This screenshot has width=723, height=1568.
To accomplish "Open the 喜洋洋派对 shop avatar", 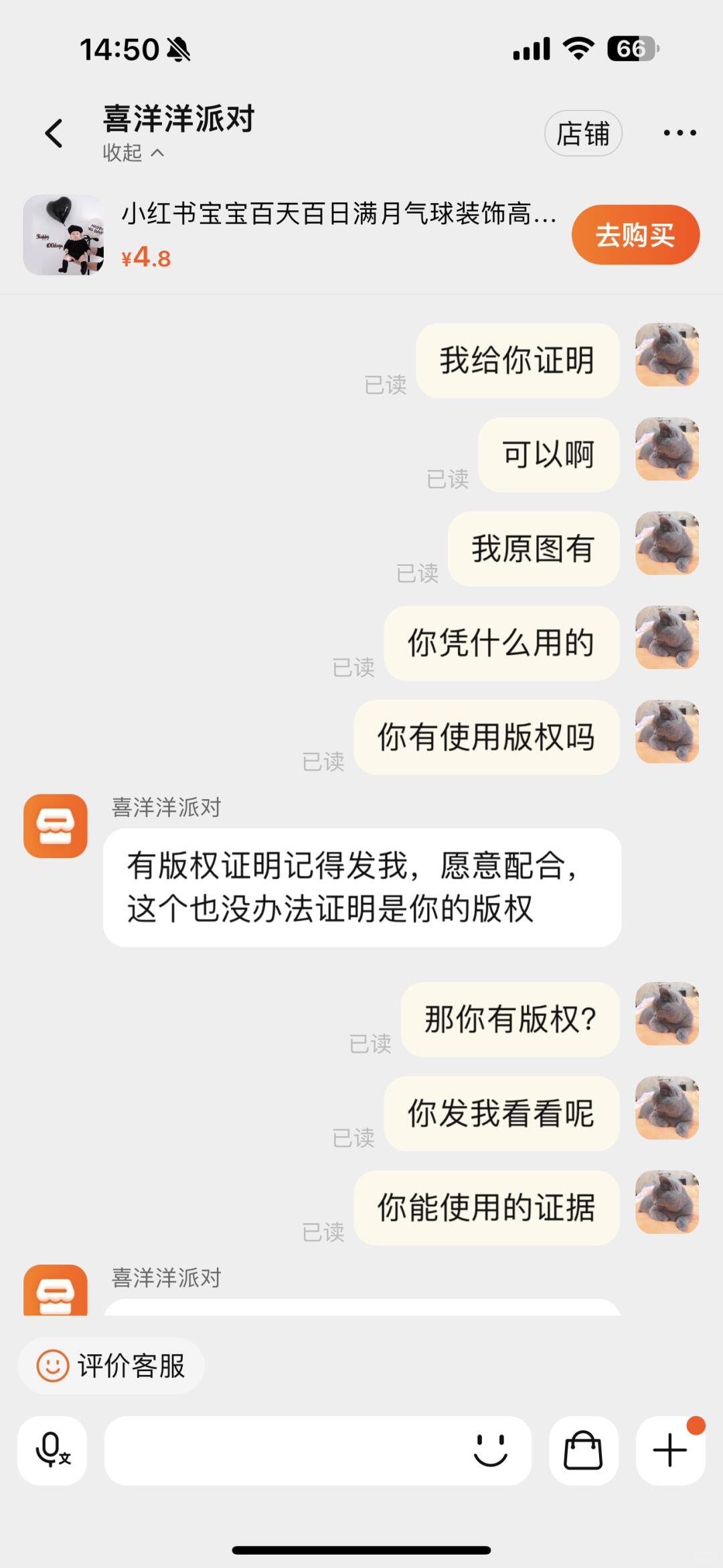I will [x=56, y=826].
